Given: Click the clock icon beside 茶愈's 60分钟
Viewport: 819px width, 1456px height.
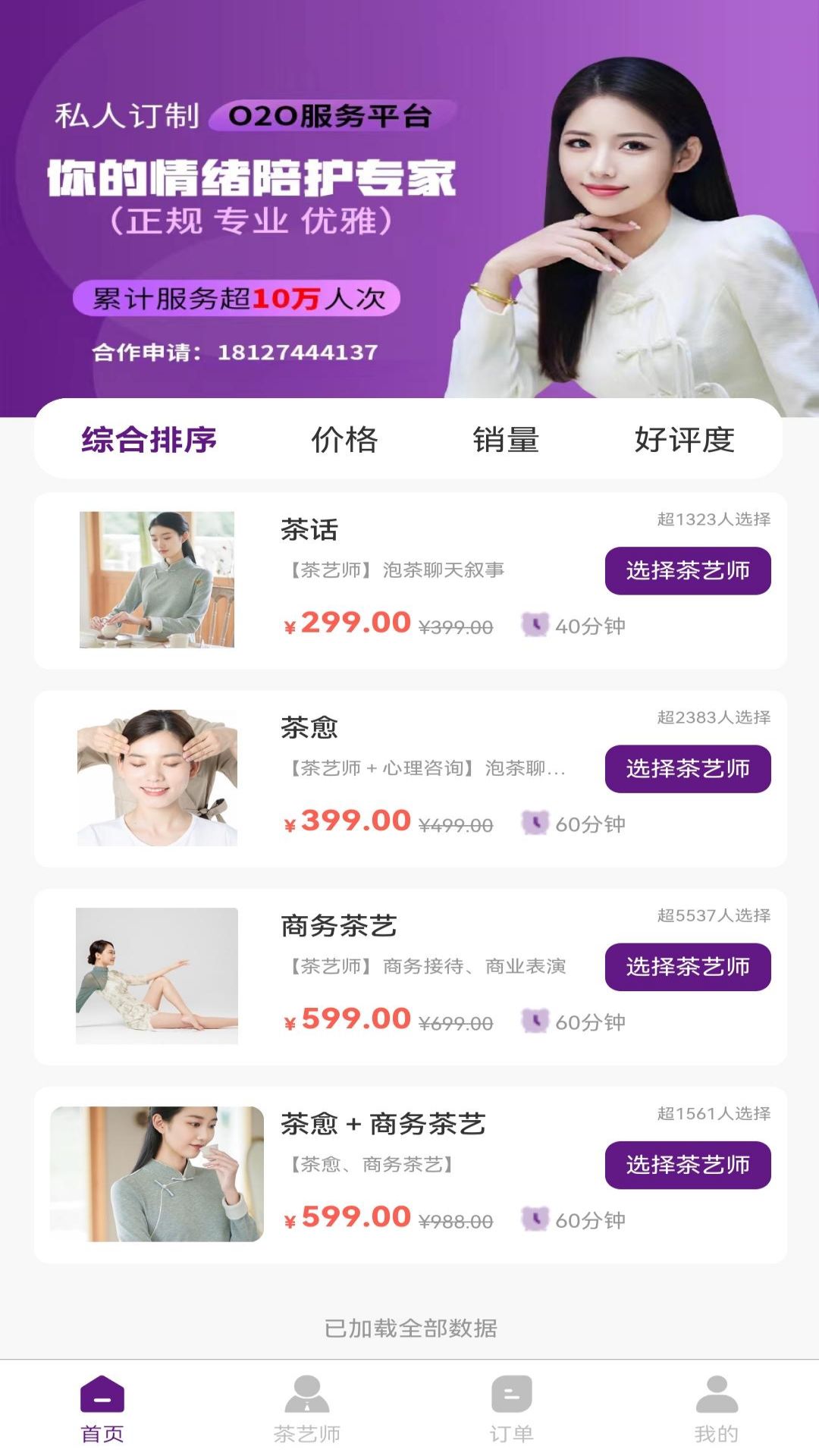Looking at the screenshot, I should tap(535, 824).
